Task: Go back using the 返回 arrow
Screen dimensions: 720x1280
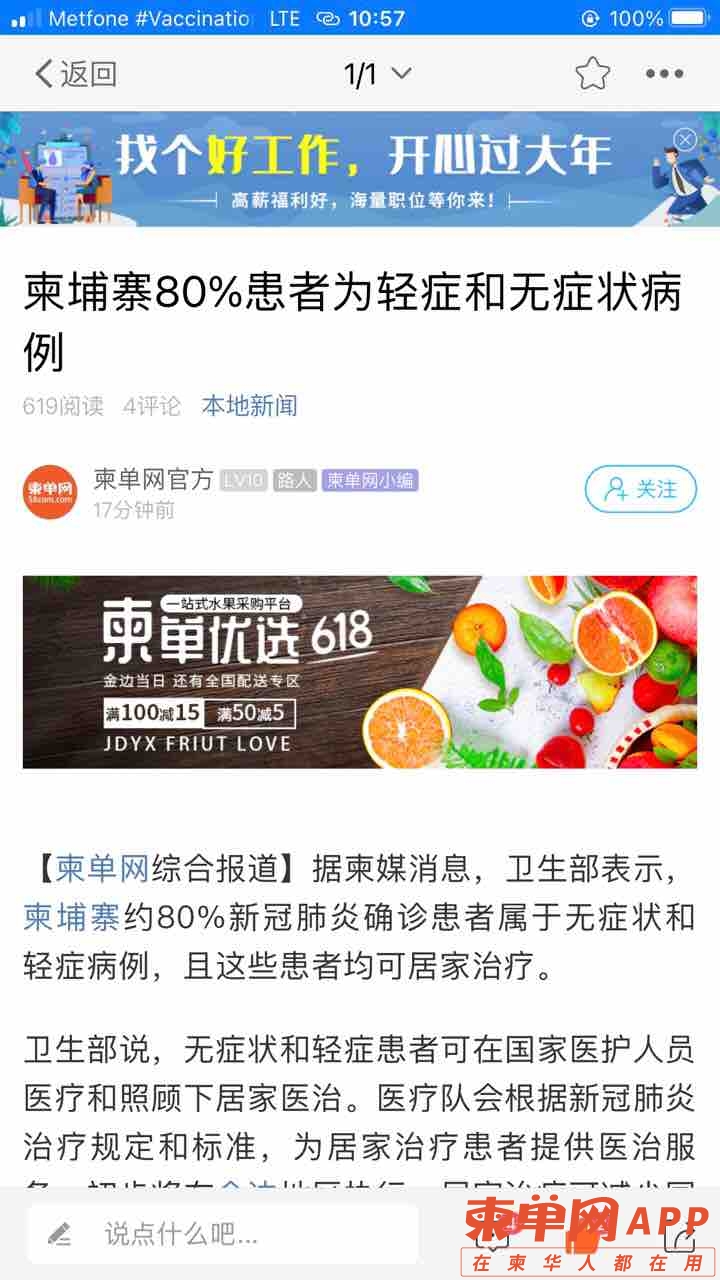Action: click(x=75, y=73)
